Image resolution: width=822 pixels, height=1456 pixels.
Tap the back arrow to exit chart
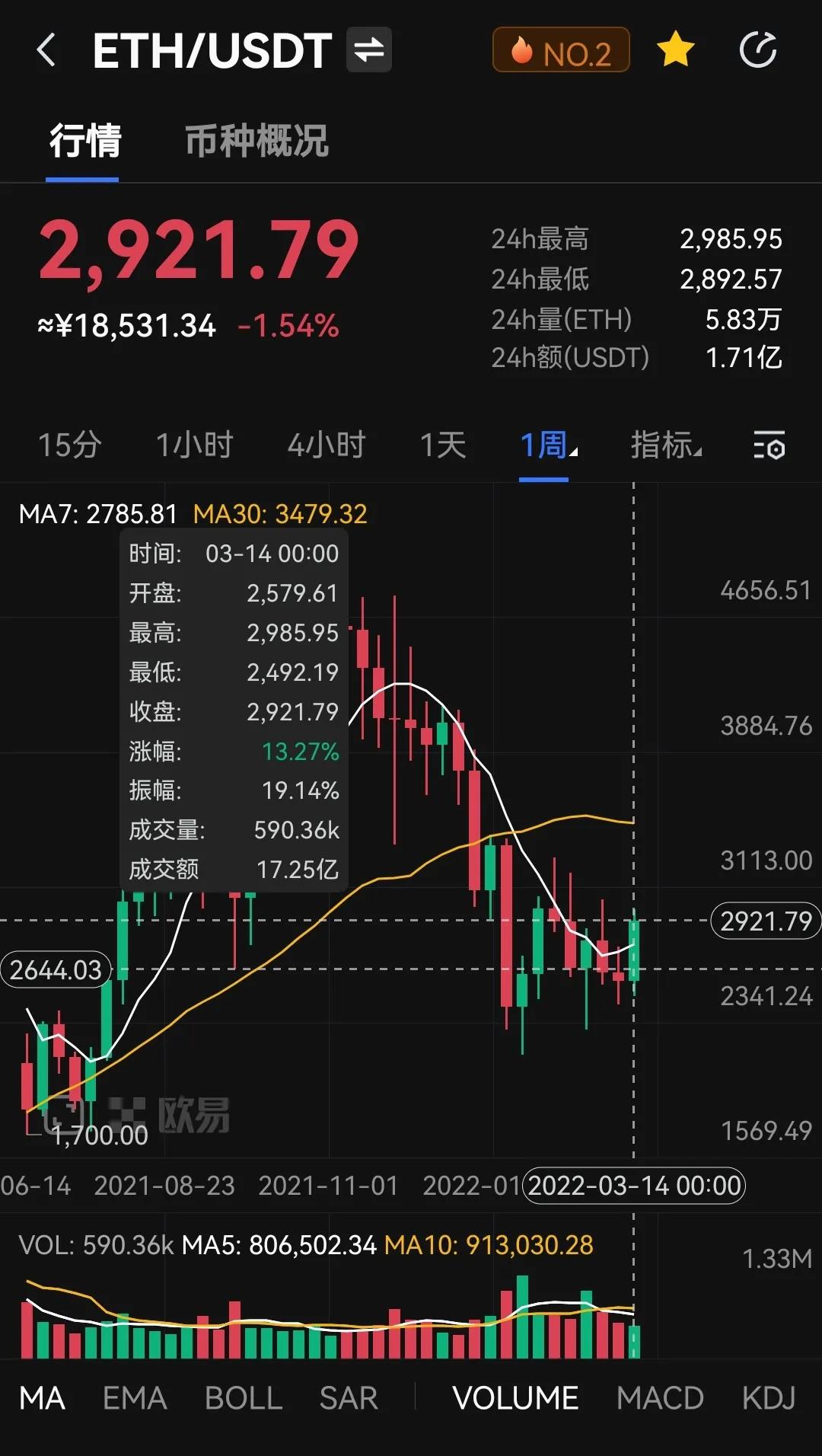tap(46, 49)
